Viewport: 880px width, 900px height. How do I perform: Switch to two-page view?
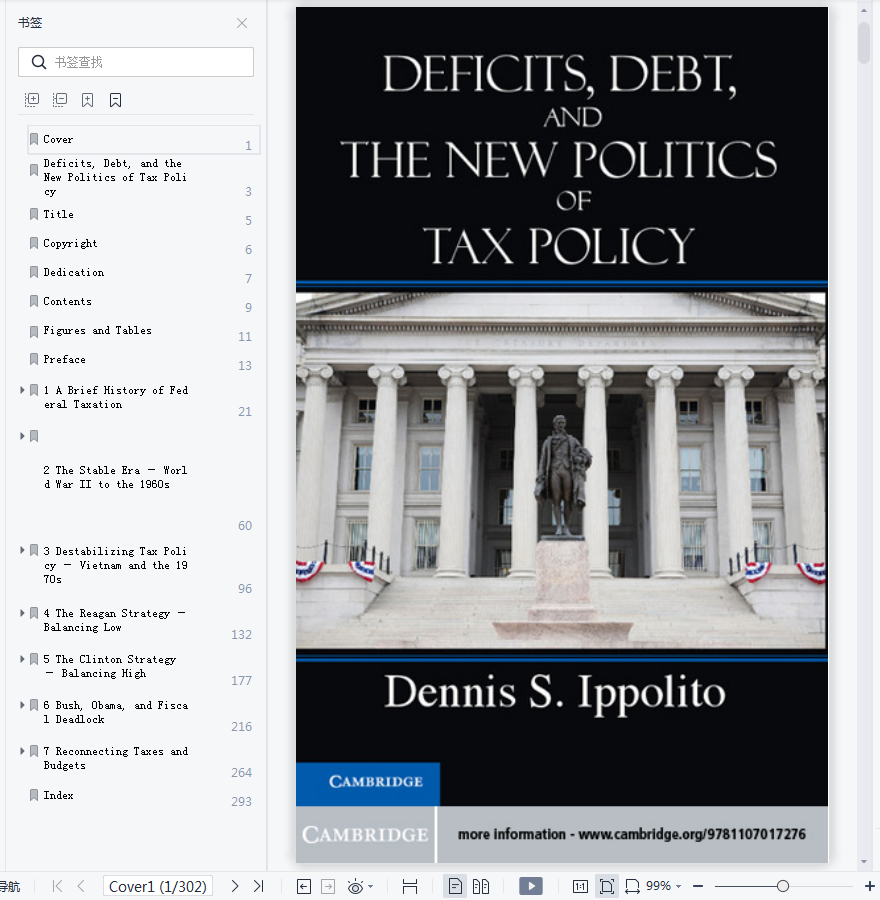481,886
